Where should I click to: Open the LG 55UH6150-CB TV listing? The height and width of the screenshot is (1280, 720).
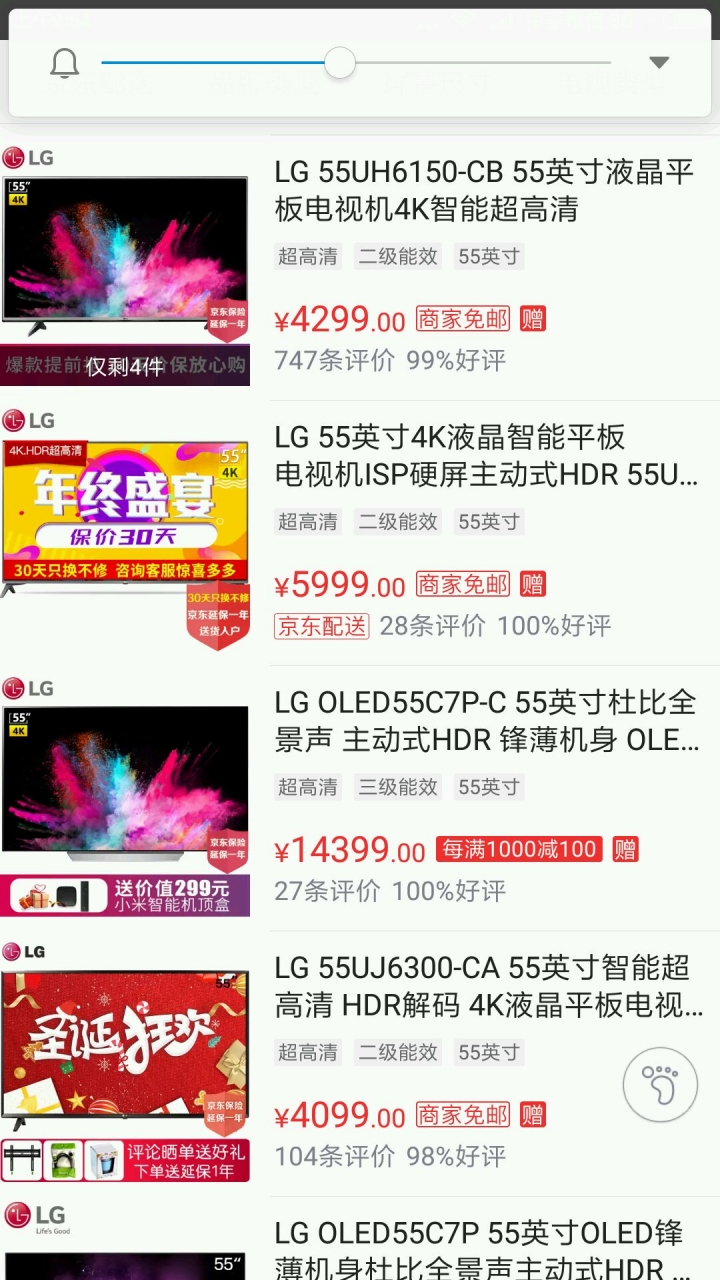pyautogui.click(x=484, y=191)
